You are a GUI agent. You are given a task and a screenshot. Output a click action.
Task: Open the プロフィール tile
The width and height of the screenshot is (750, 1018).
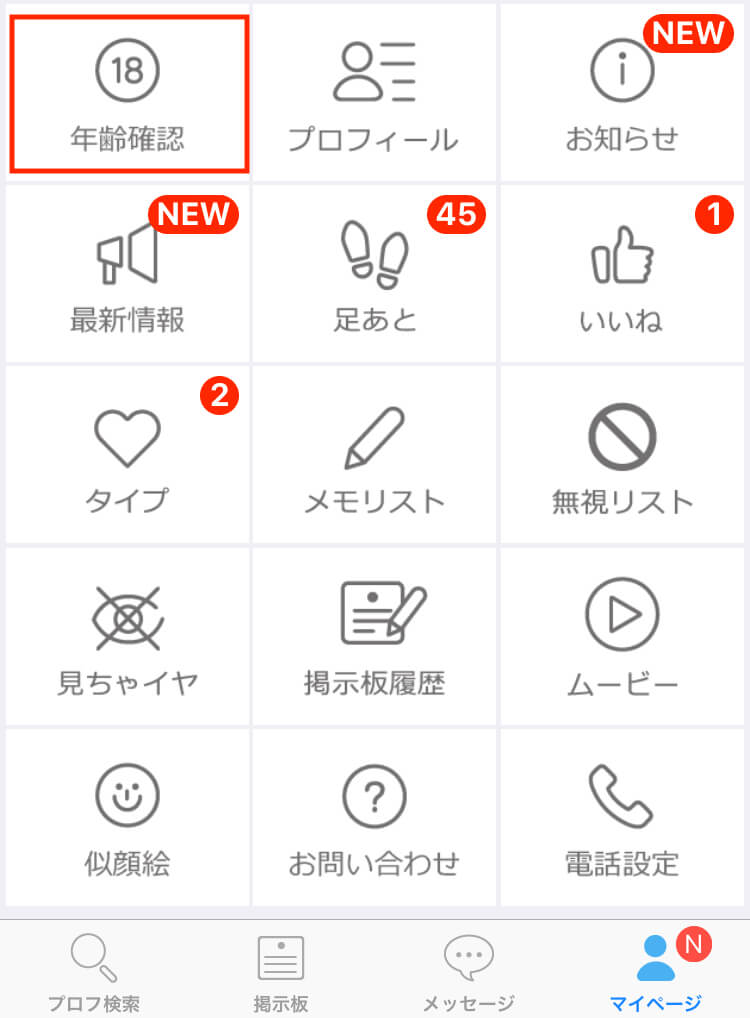pyautogui.click(x=373, y=93)
